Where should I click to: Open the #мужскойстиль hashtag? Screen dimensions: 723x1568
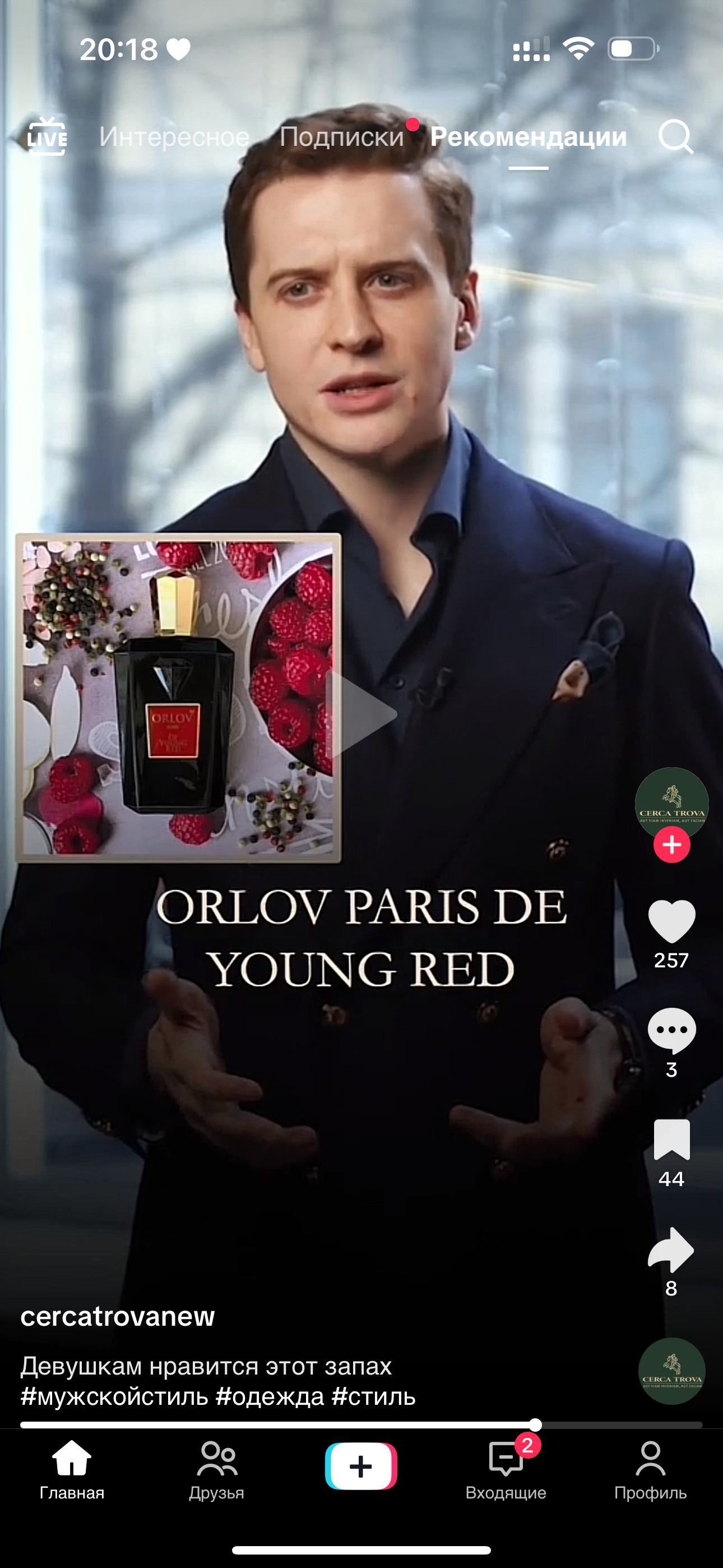[x=114, y=1396]
